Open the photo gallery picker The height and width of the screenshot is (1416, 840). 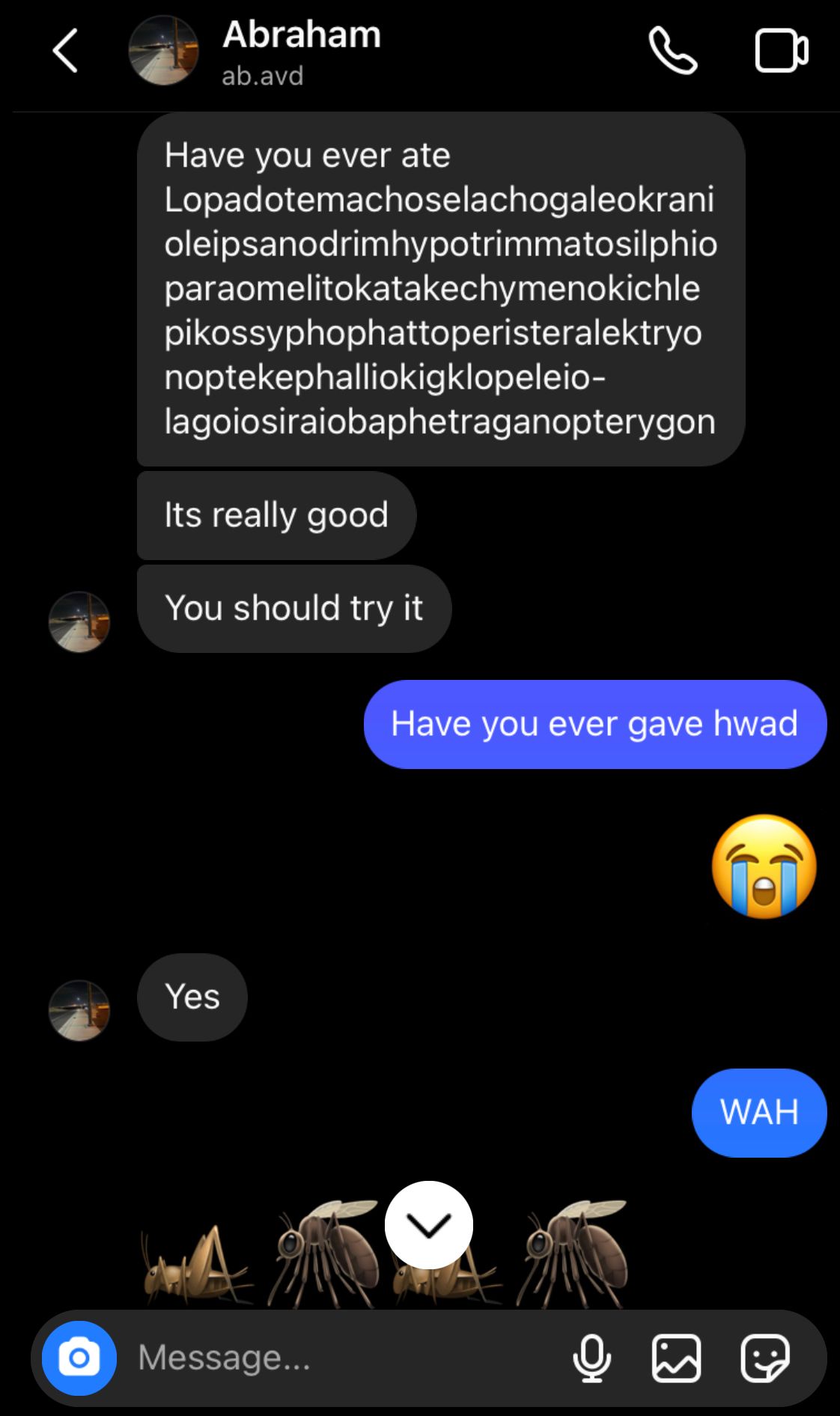[x=676, y=1358]
